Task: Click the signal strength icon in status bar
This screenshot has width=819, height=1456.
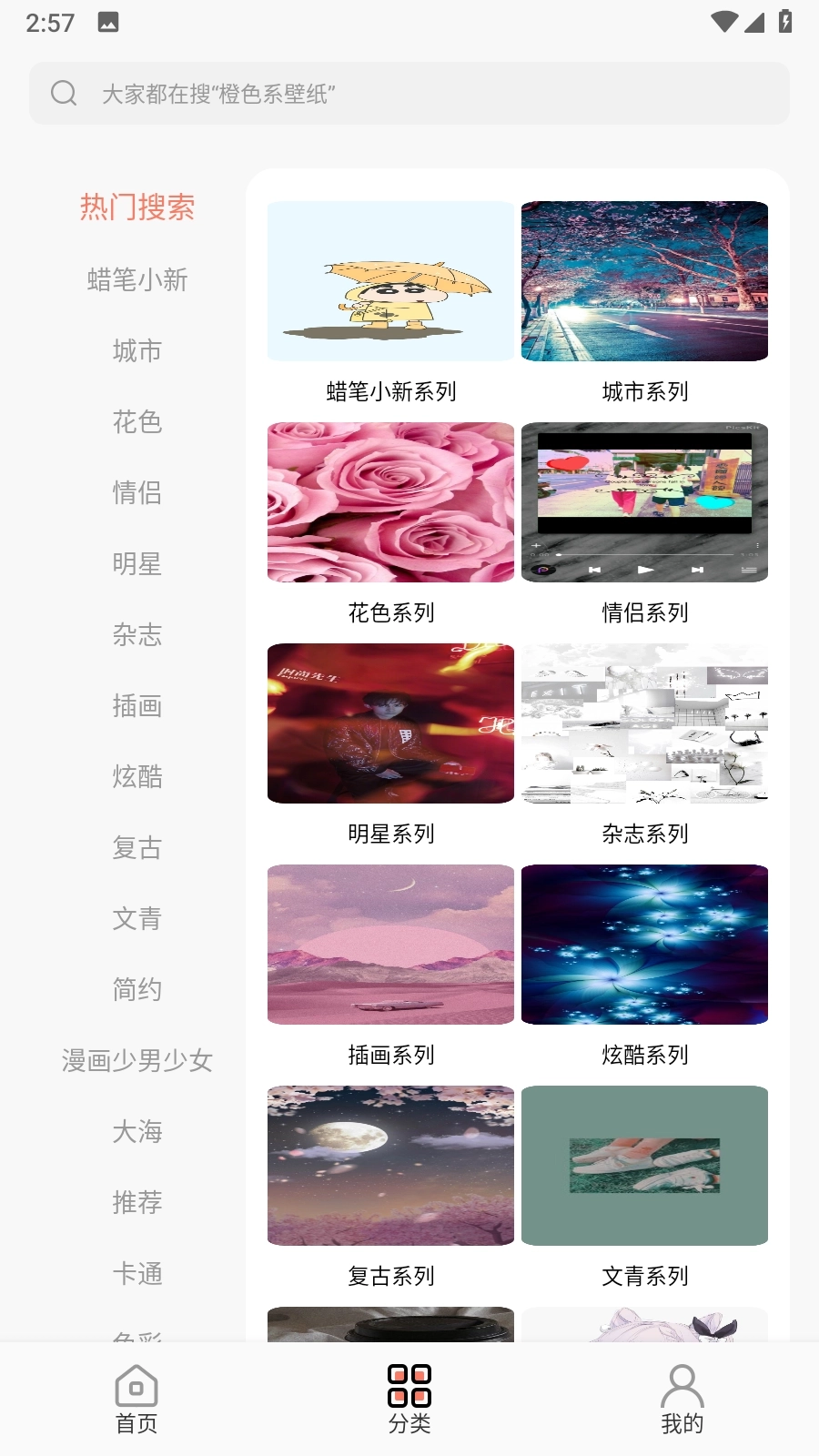Action: (x=756, y=22)
